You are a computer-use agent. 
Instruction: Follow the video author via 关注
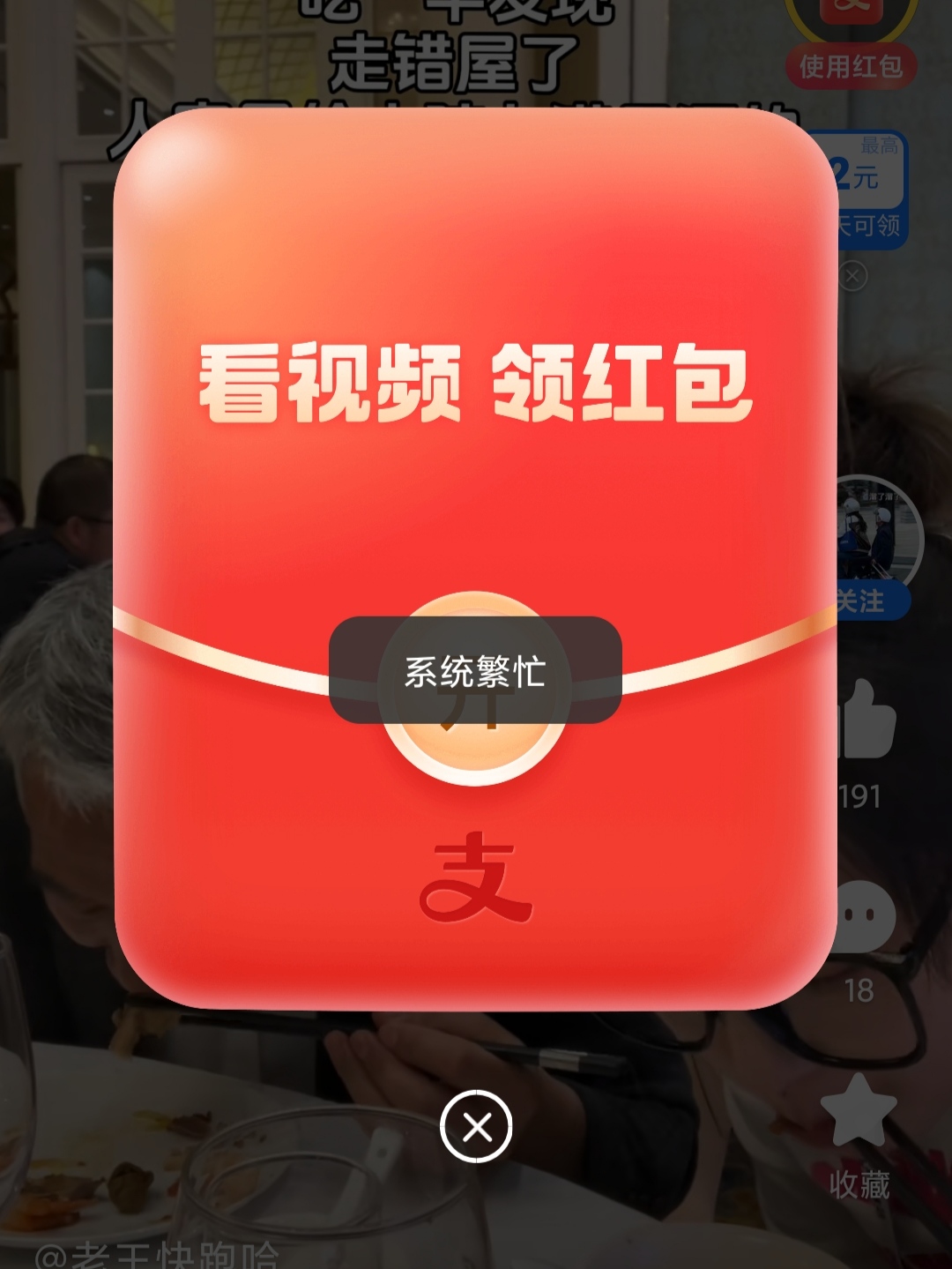pyautogui.click(x=866, y=601)
